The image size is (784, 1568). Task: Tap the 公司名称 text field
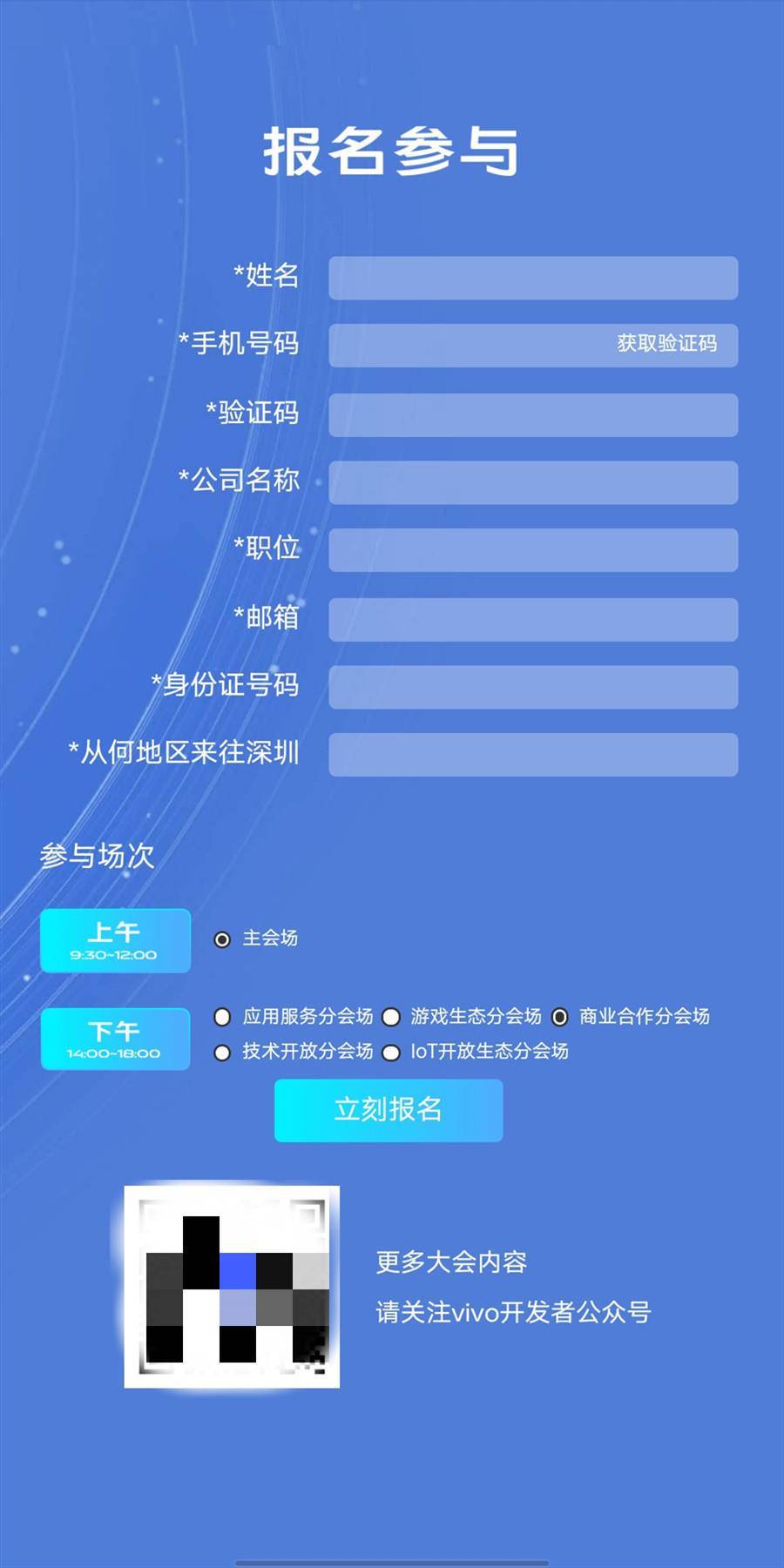(x=532, y=482)
